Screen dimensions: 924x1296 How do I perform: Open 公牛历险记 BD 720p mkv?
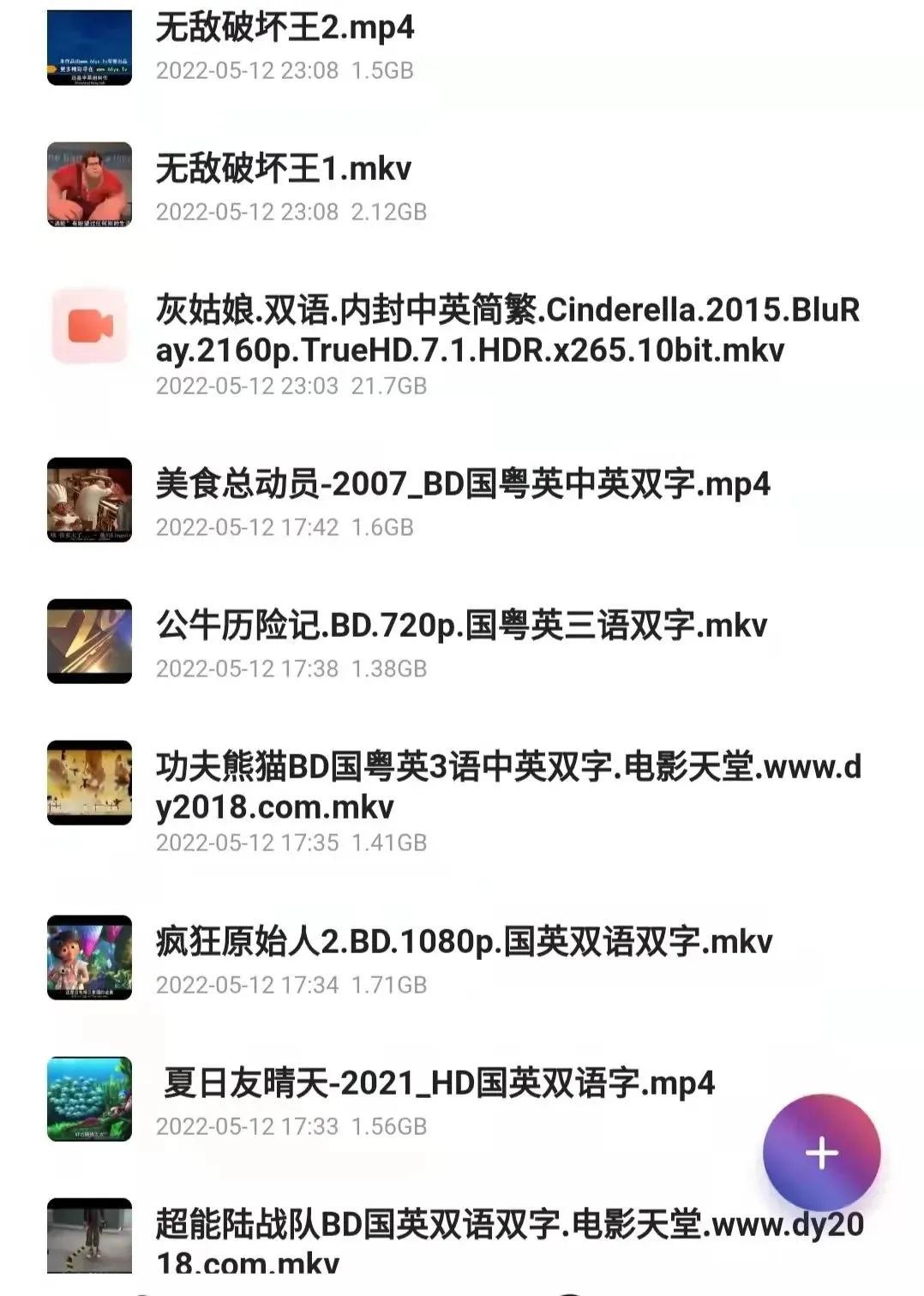click(461, 626)
